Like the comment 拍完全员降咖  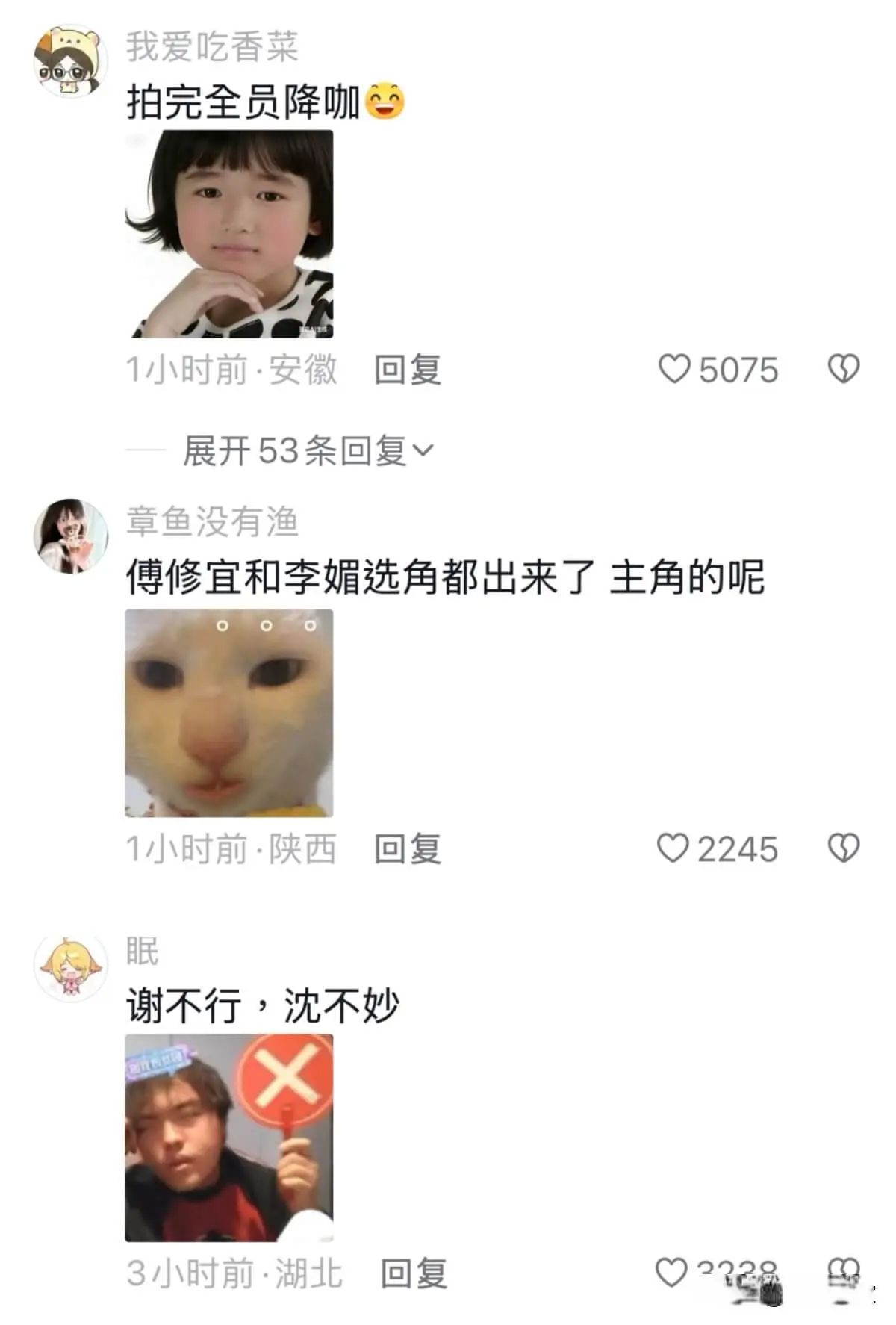pos(674,369)
